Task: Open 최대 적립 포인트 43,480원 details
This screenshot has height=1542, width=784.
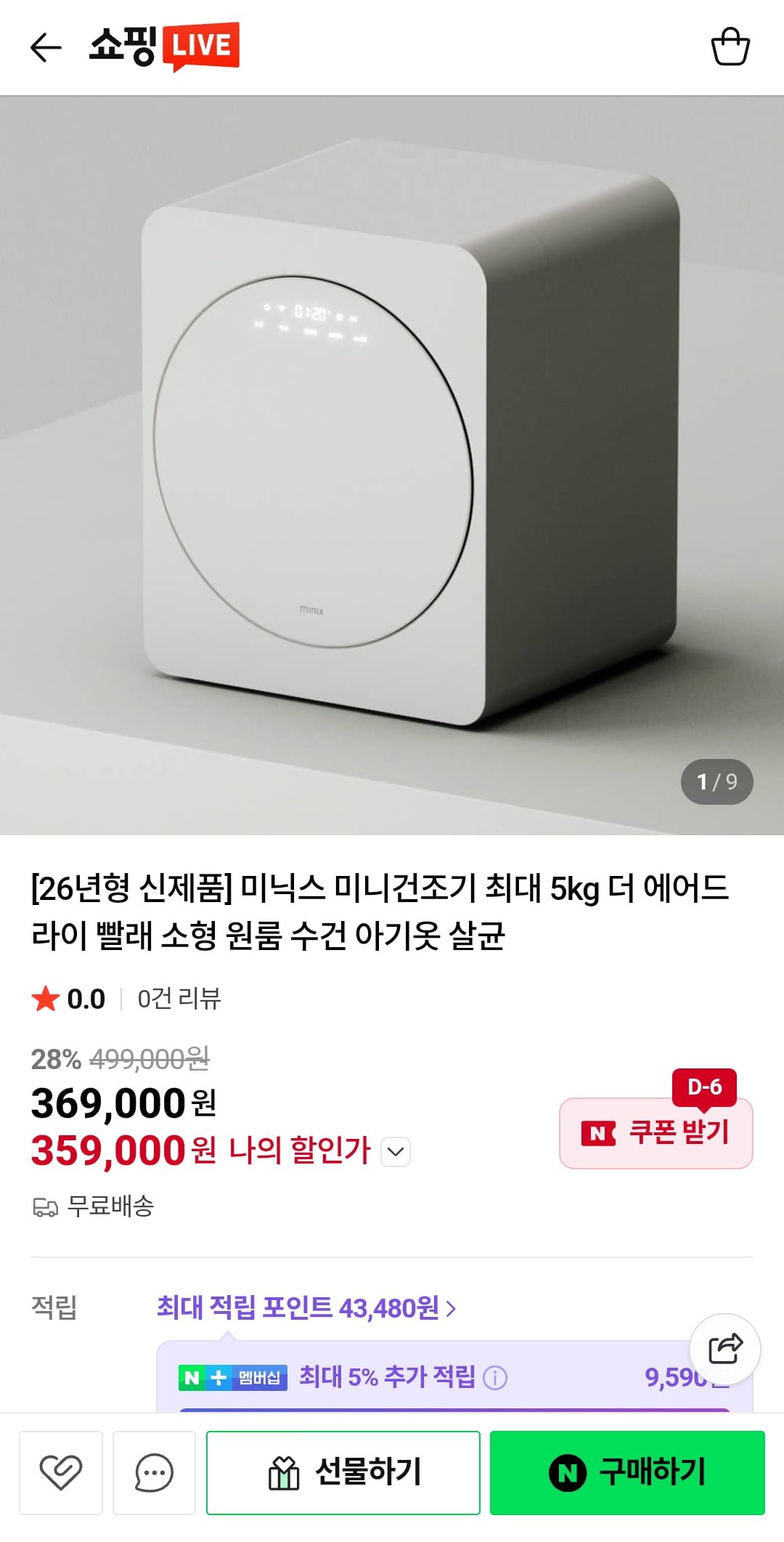Action: tap(306, 1308)
